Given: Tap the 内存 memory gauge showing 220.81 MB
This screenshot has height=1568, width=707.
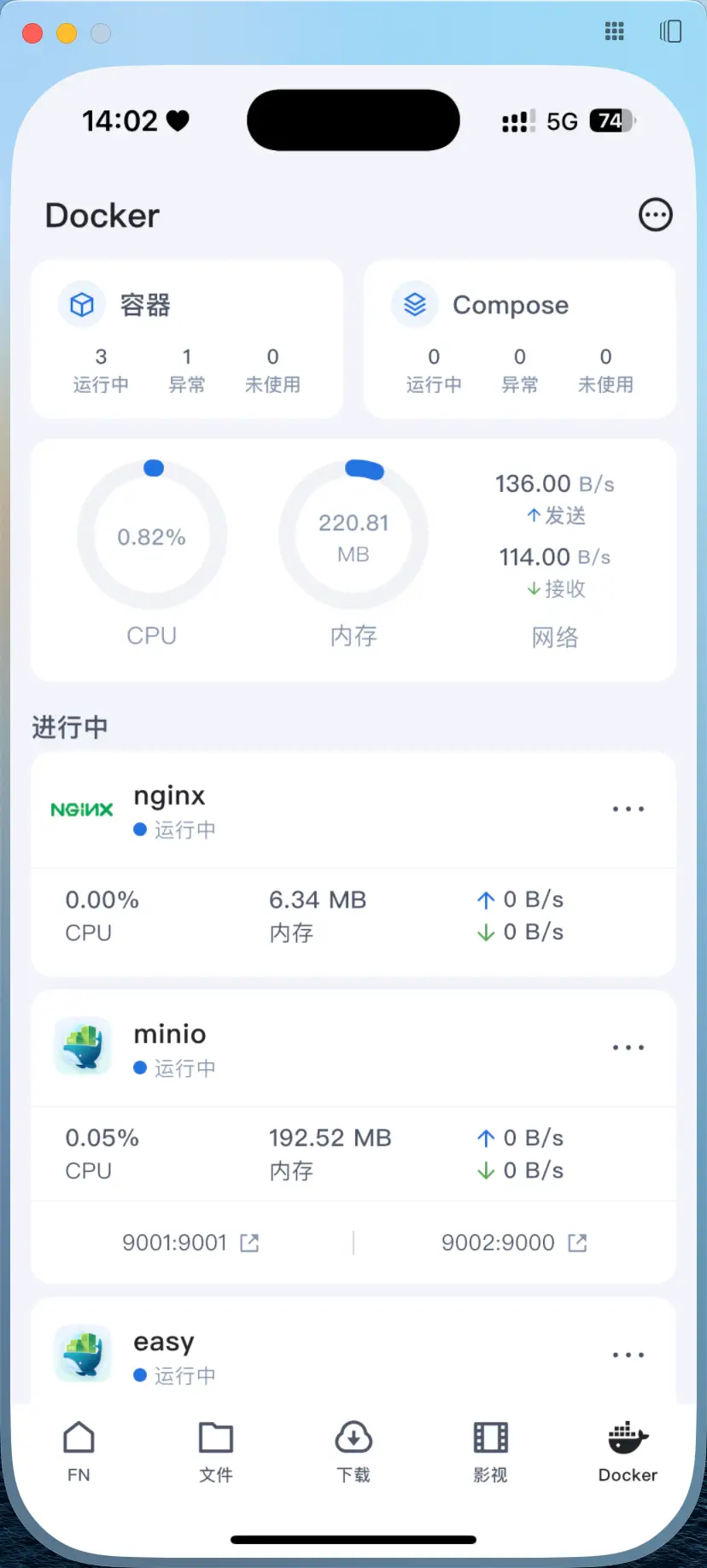Looking at the screenshot, I should (x=353, y=534).
